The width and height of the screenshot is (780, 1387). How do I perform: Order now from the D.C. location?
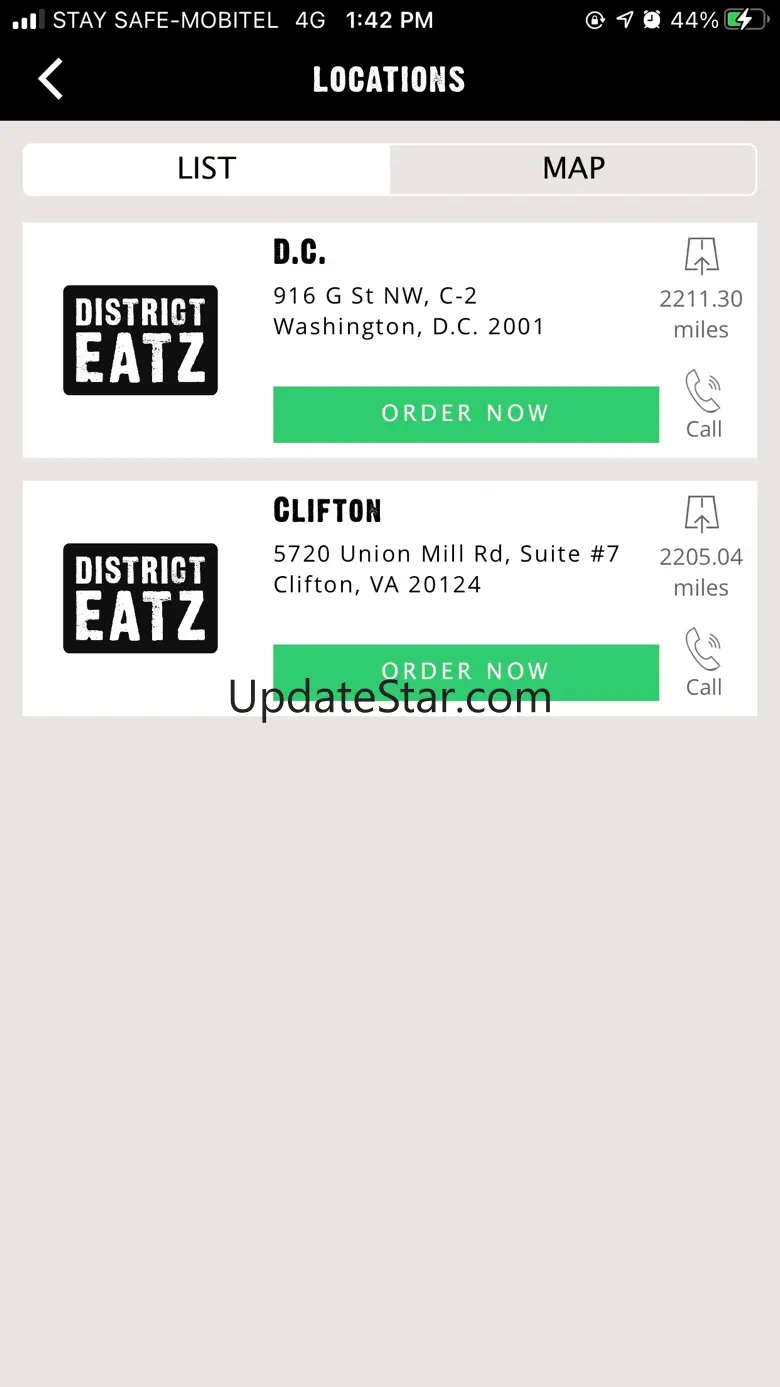465,414
